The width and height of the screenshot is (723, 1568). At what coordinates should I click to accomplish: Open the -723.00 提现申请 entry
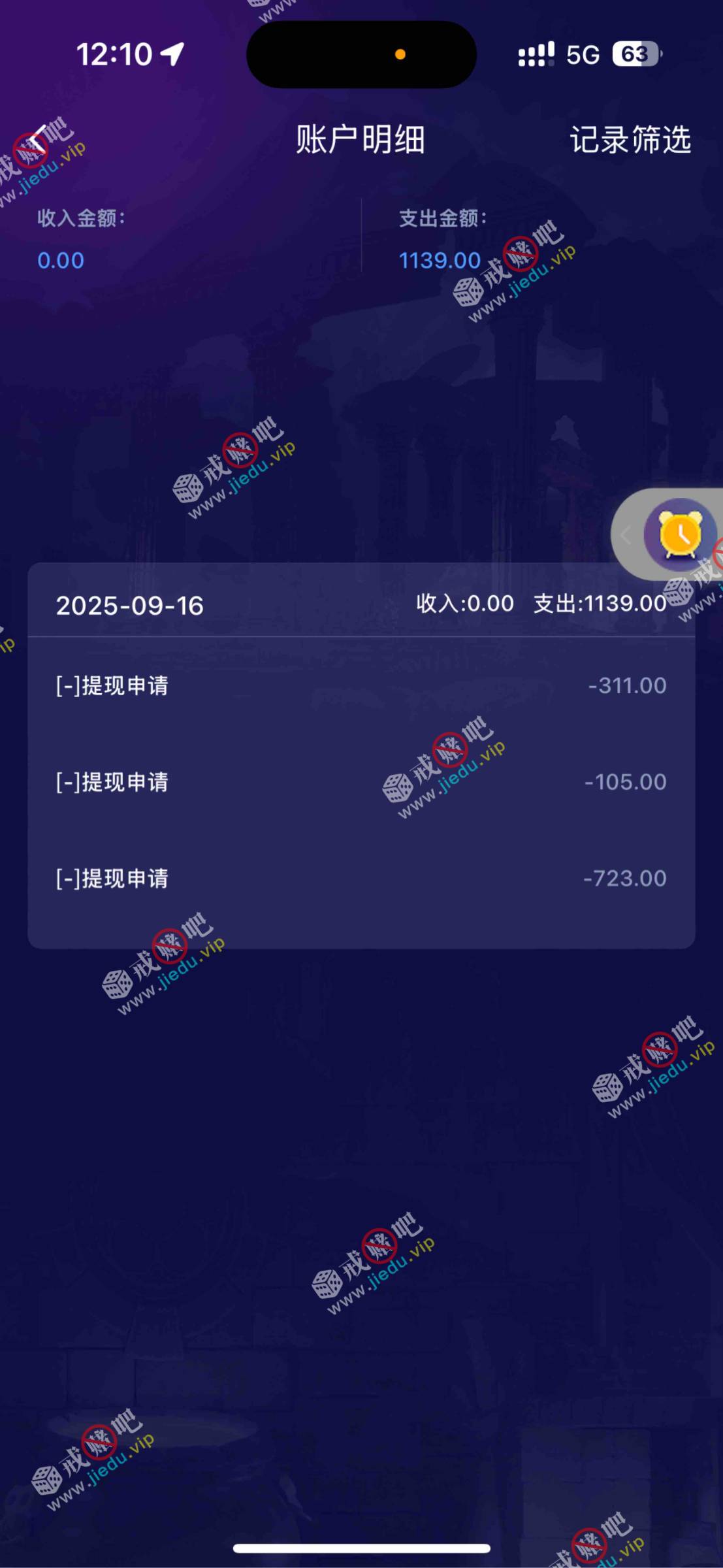[x=361, y=878]
